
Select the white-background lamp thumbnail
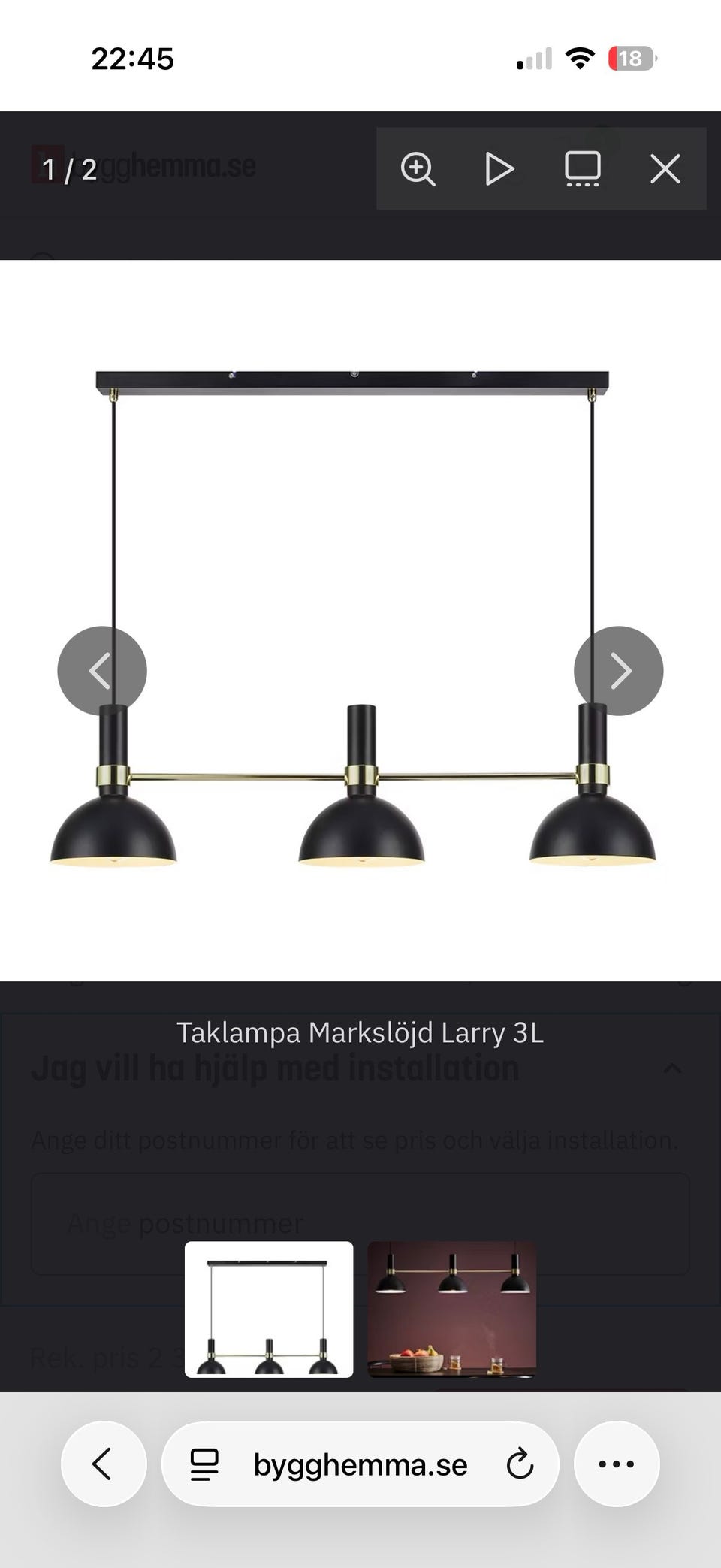[269, 1309]
